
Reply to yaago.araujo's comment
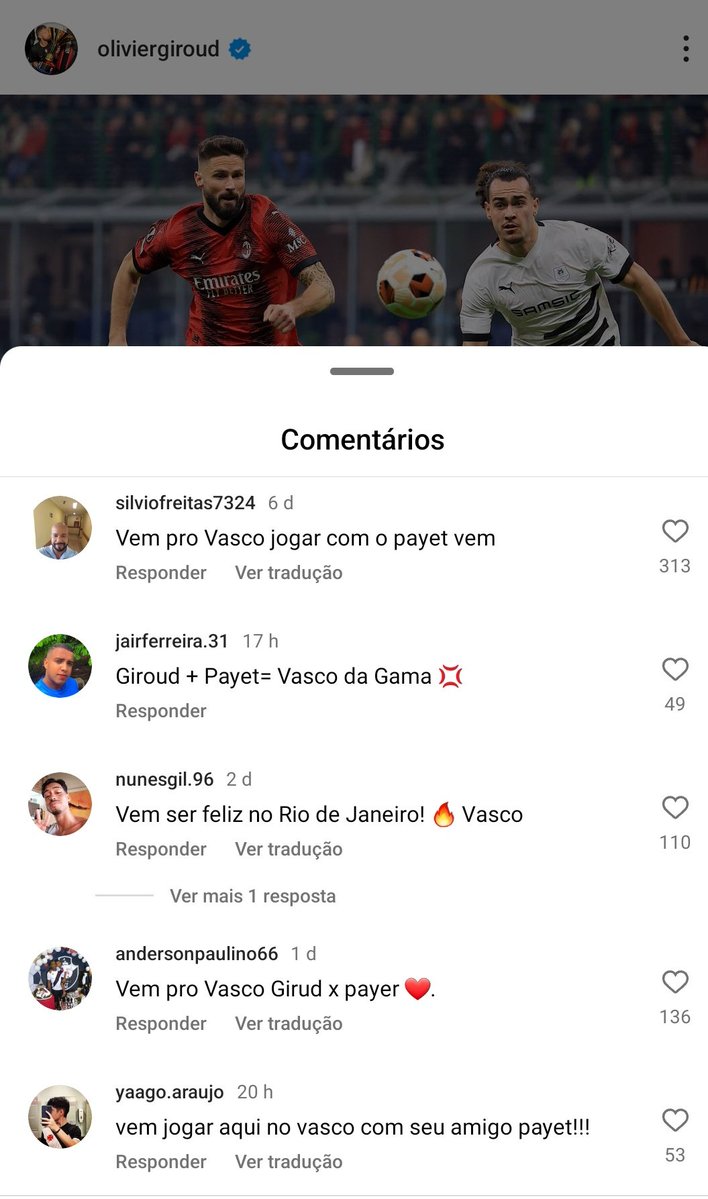(x=161, y=1162)
